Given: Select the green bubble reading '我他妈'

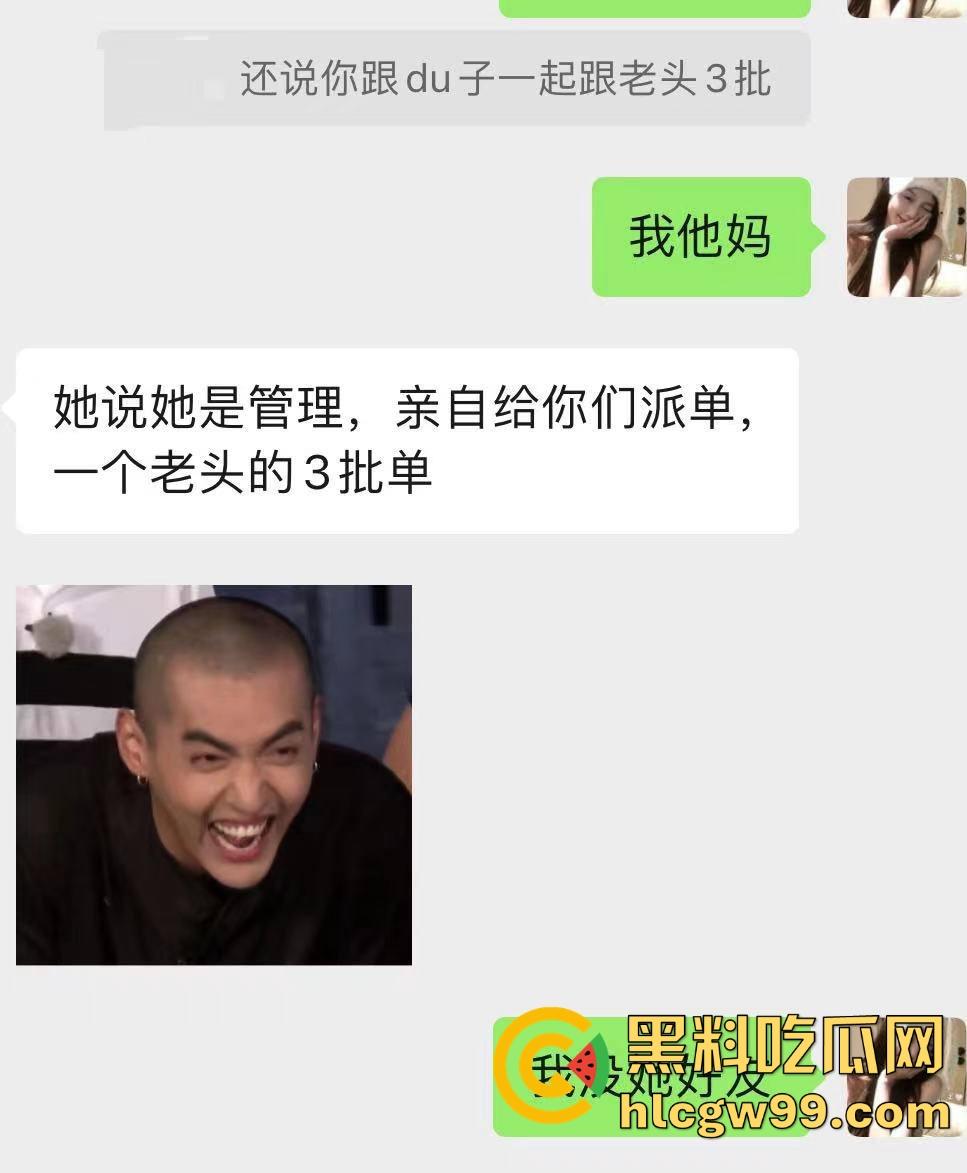Looking at the screenshot, I should (700, 238).
